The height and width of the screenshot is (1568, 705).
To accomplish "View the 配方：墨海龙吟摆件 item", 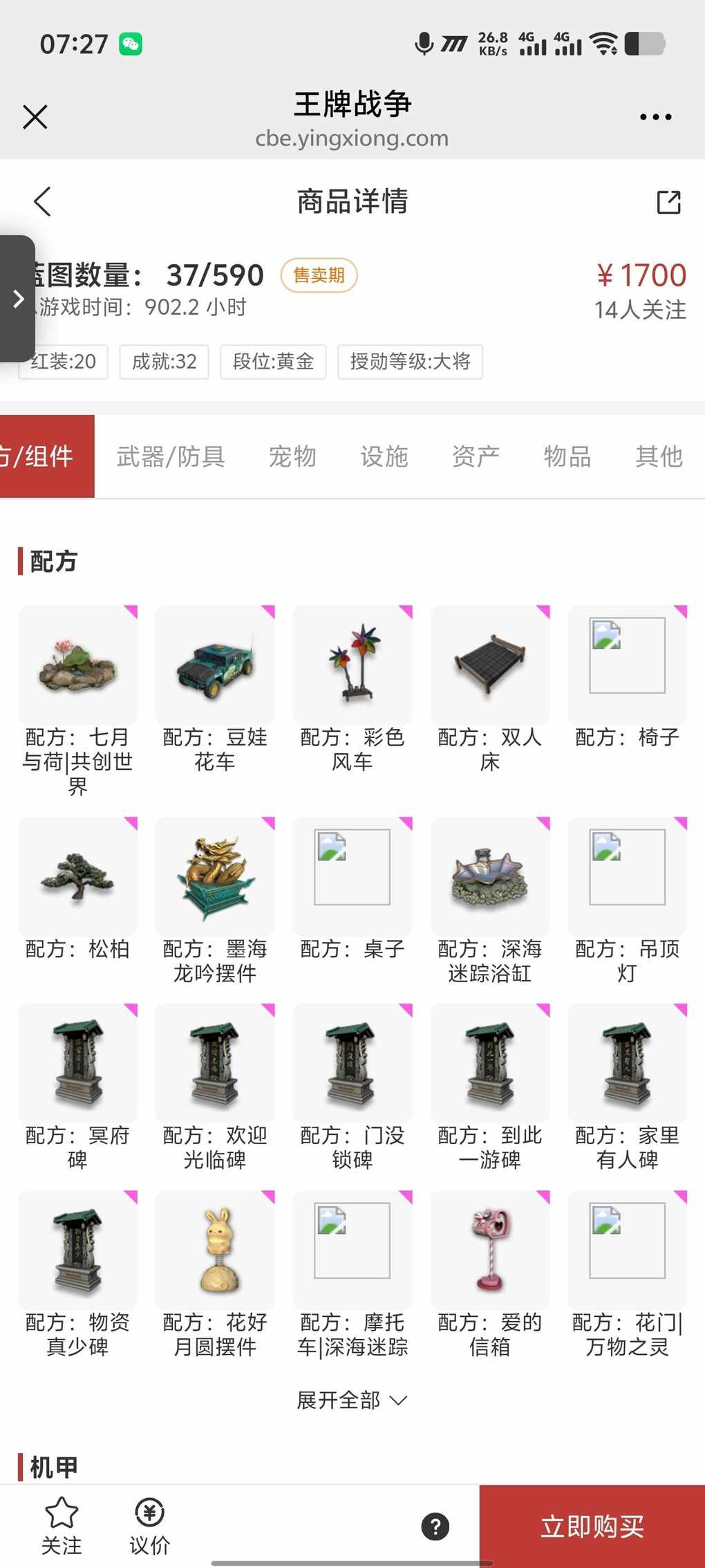I will click(x=215, y=901).
